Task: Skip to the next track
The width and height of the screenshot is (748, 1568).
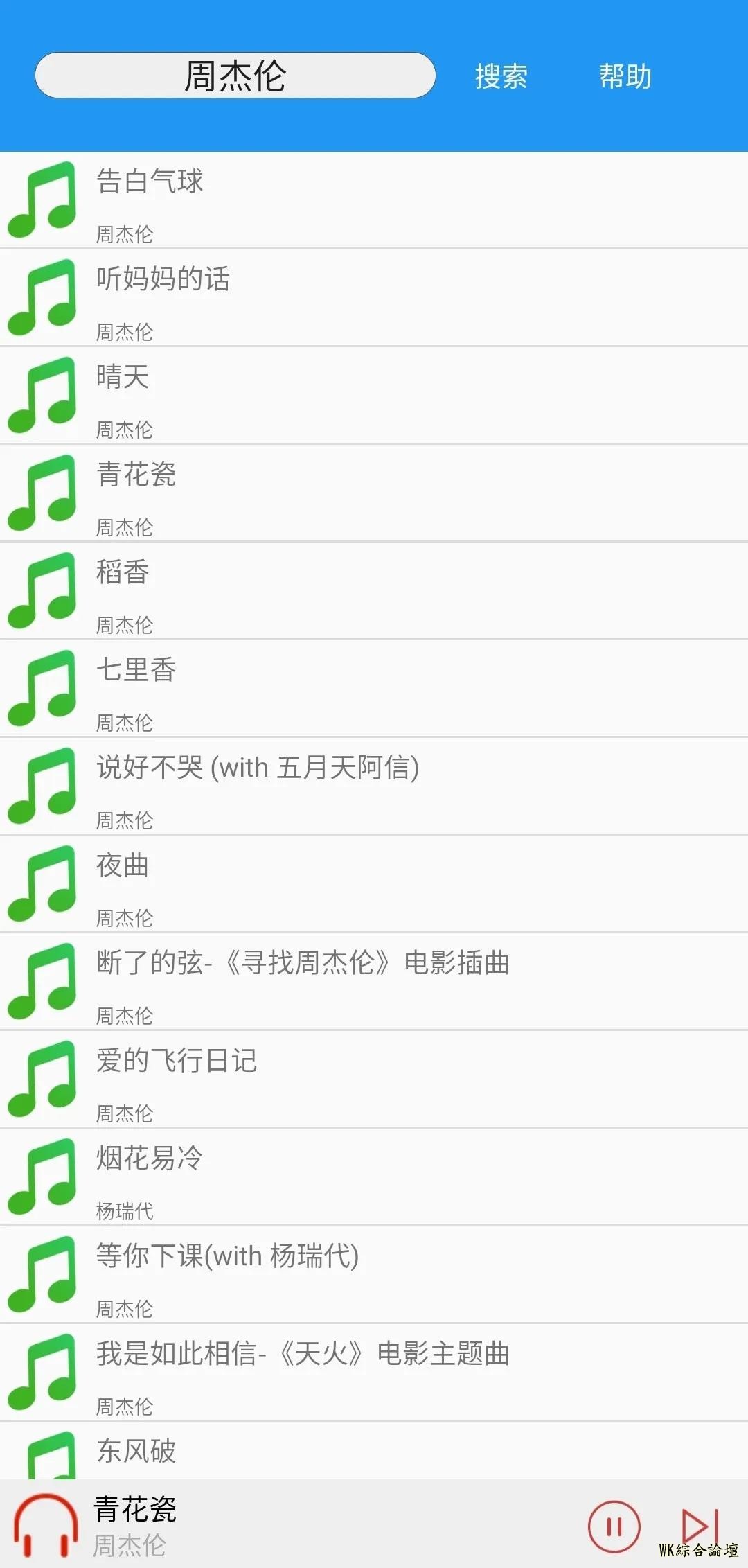Action: click(698, 1524)
